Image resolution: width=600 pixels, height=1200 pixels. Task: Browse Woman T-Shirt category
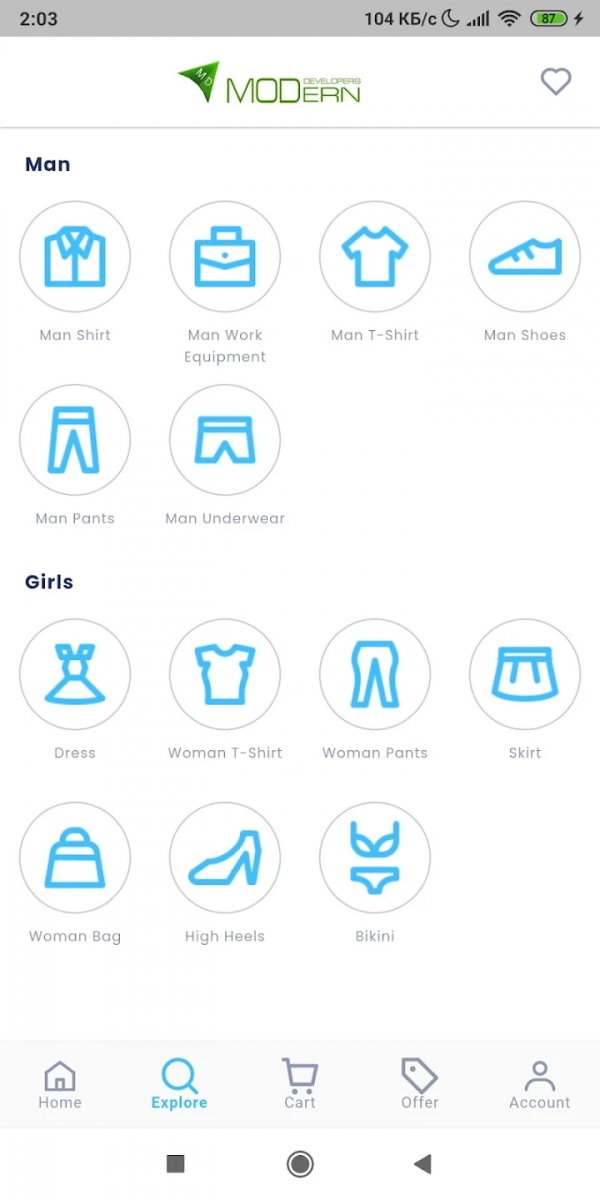[225, 674]
